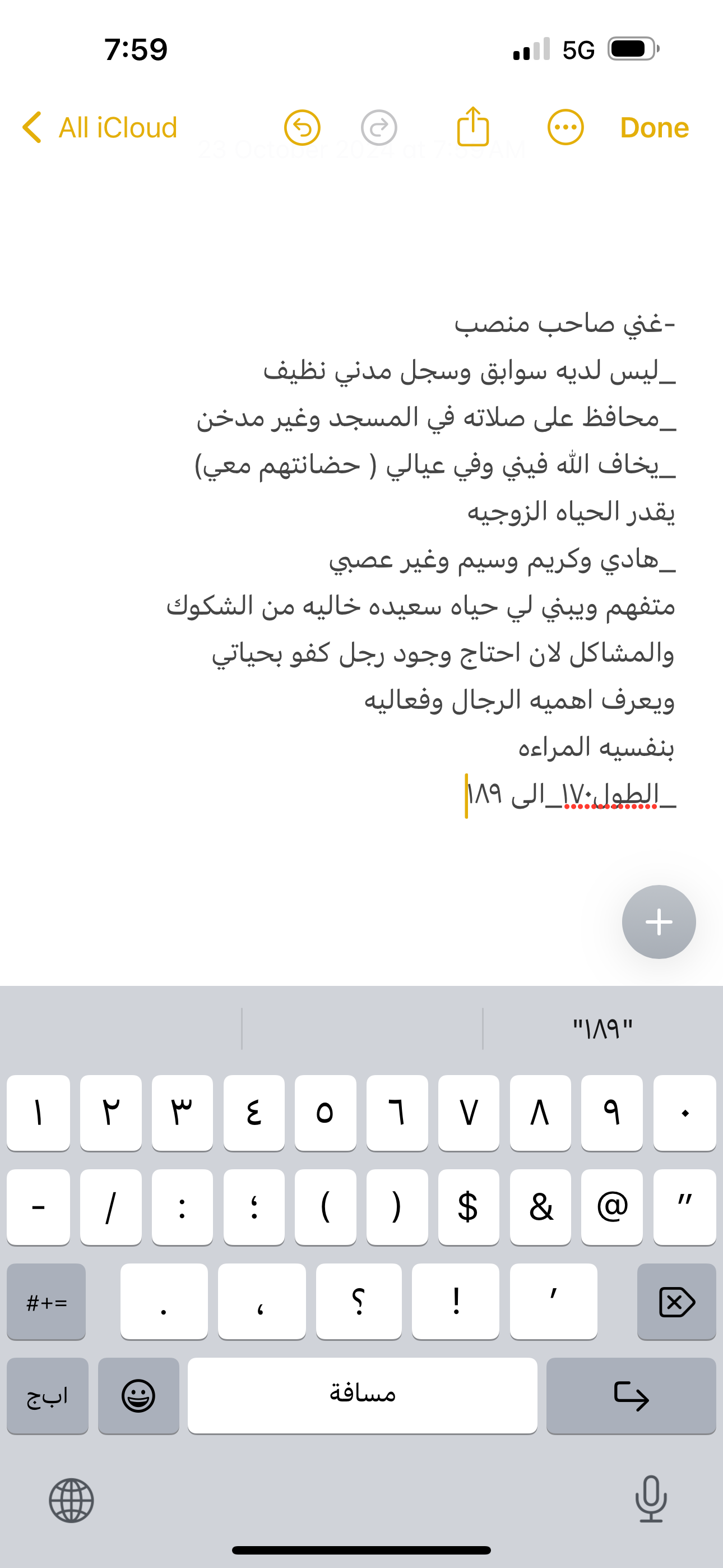Type the $ symbol key
Viewport: 723px width, 1568px height.
click(468, 1207)
